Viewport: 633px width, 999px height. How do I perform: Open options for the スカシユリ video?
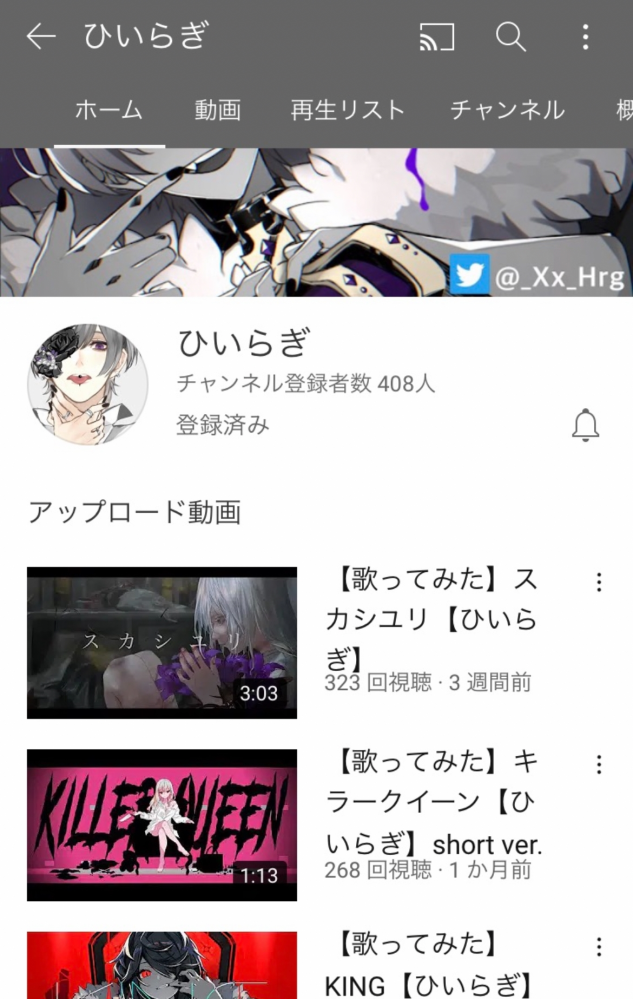pos(599,582)
